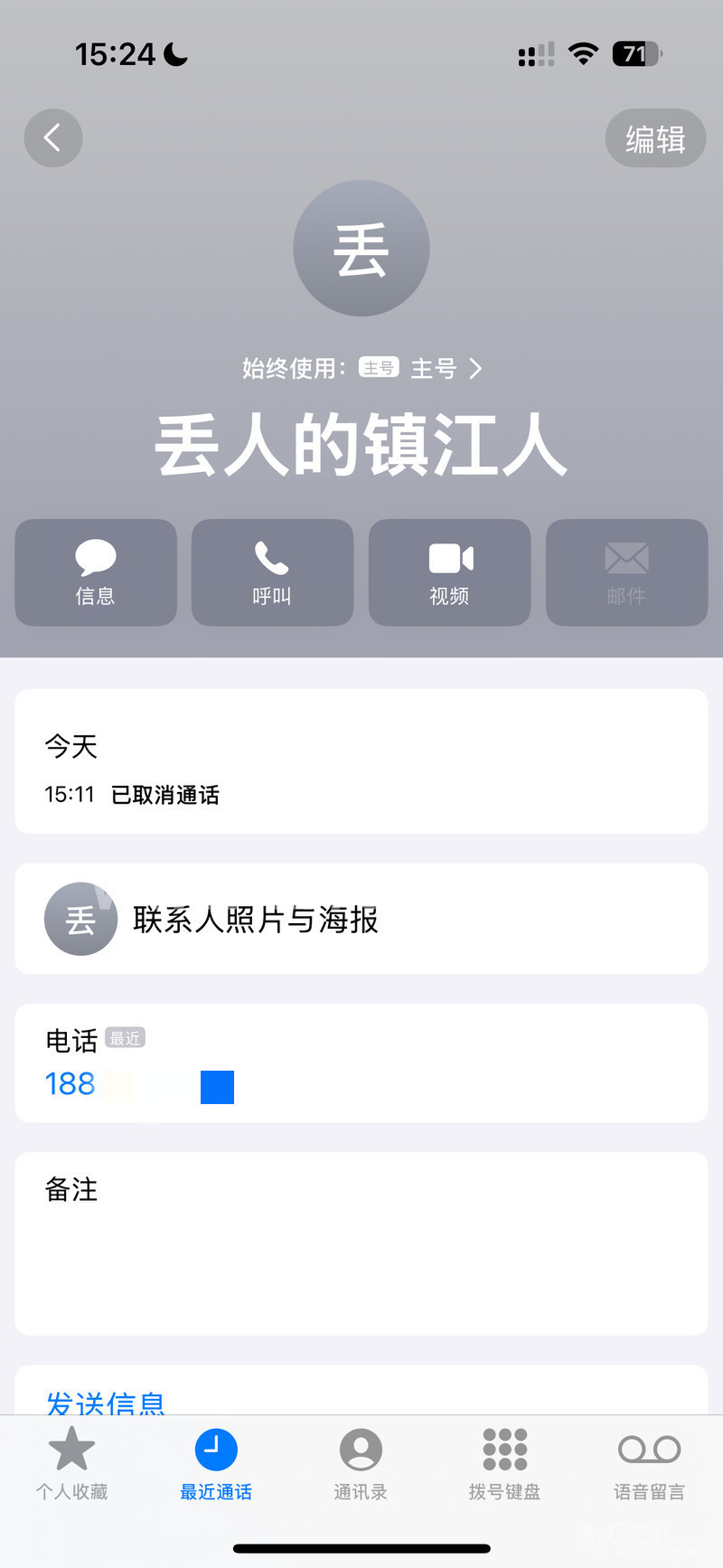This screenshot has height=1568, width=723.
Task: Change the 始终使用 主号 line setting
Action: tap(361, 368)
